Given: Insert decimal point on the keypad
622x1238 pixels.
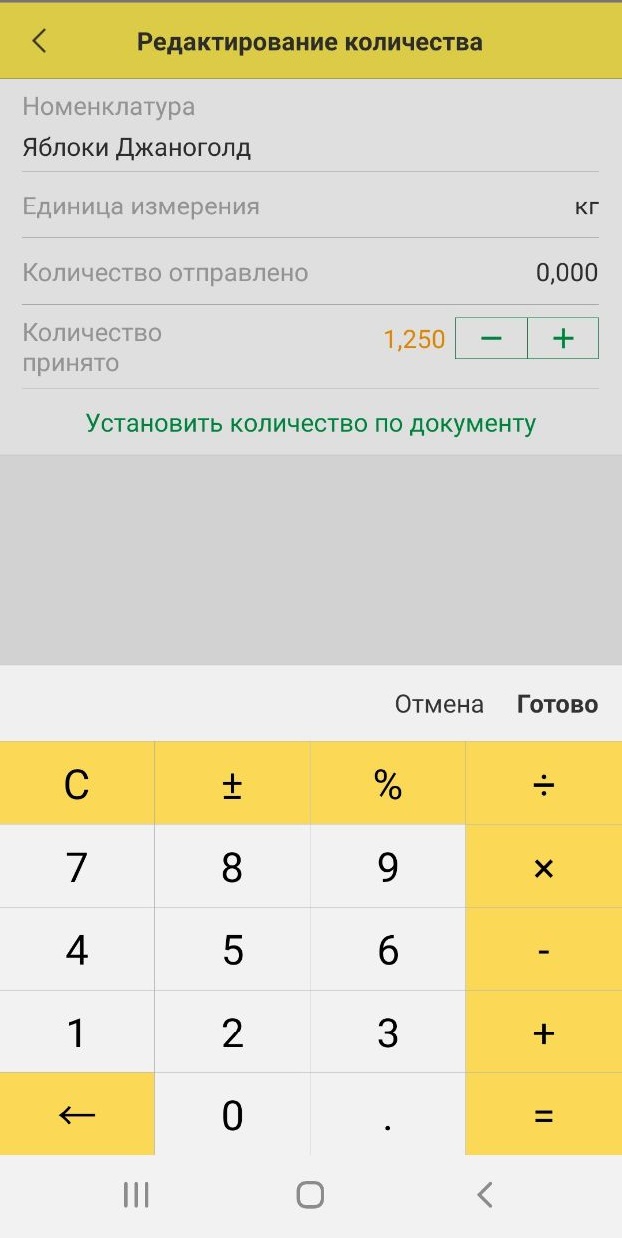Looking at the screenshot, I should 388,1114.
